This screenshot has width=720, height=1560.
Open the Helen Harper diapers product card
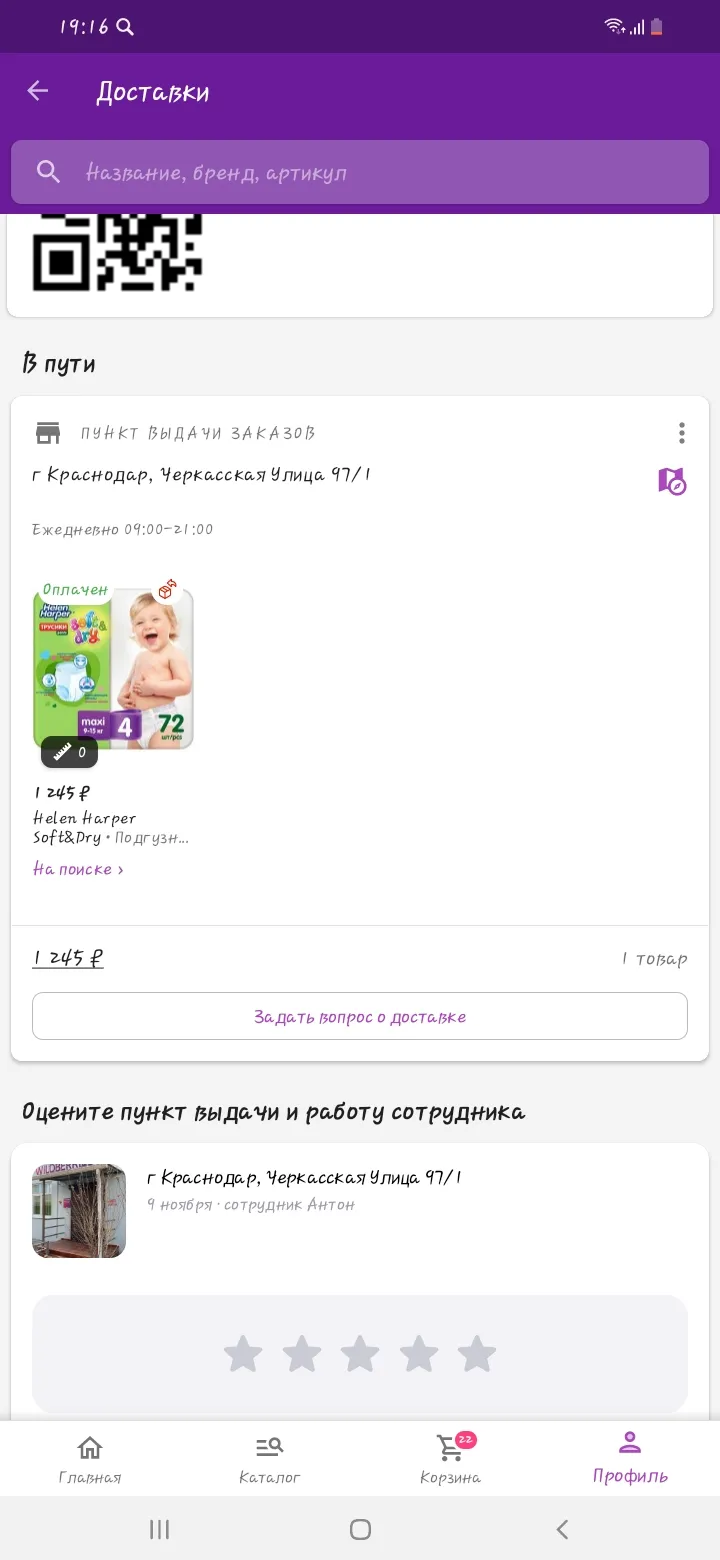113,668
